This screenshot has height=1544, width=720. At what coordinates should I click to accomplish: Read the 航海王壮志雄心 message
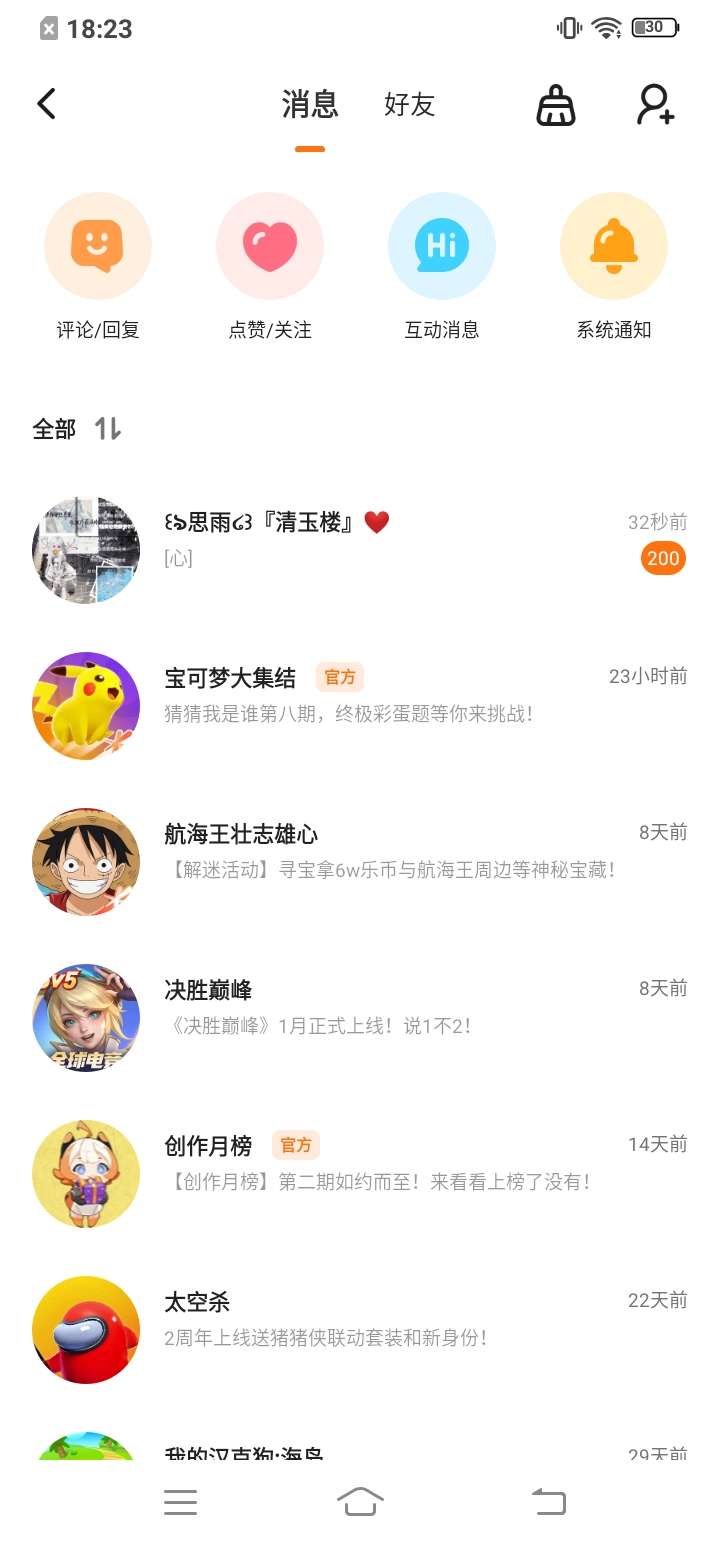click(x=360, y=851)
